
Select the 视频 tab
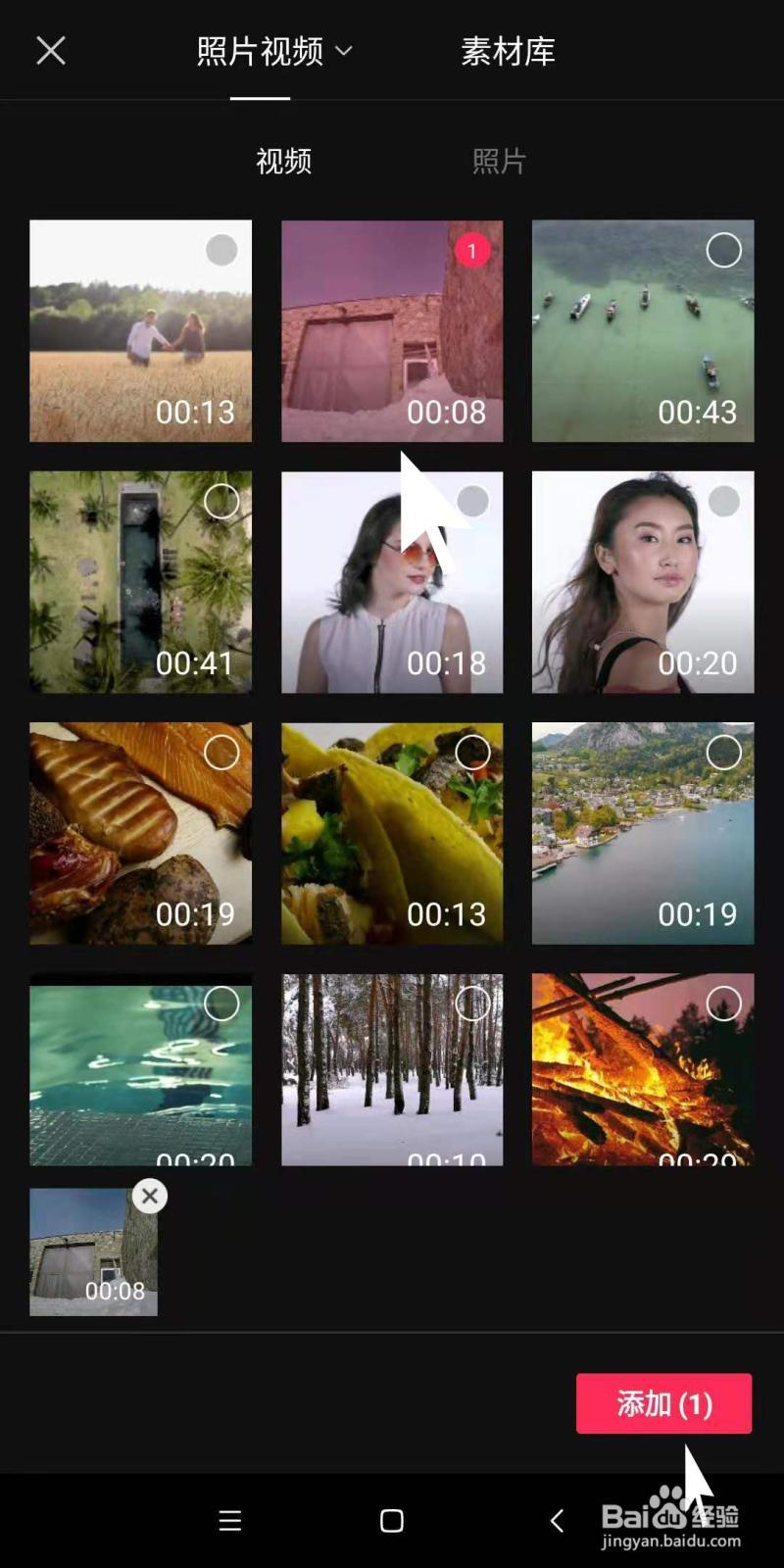coord(284,161)
